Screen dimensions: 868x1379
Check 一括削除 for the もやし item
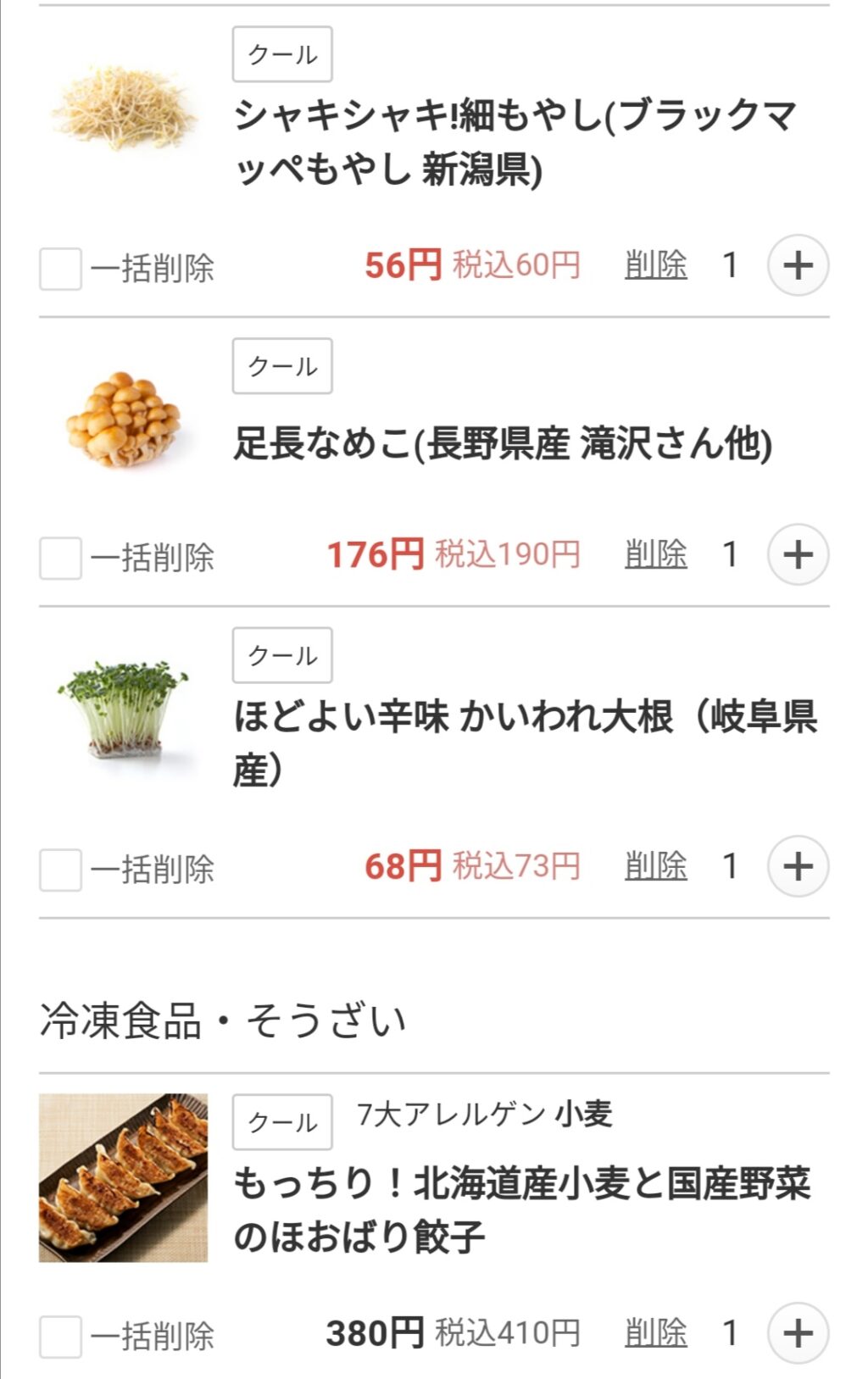pyautogui.click(x=60, y=265)
